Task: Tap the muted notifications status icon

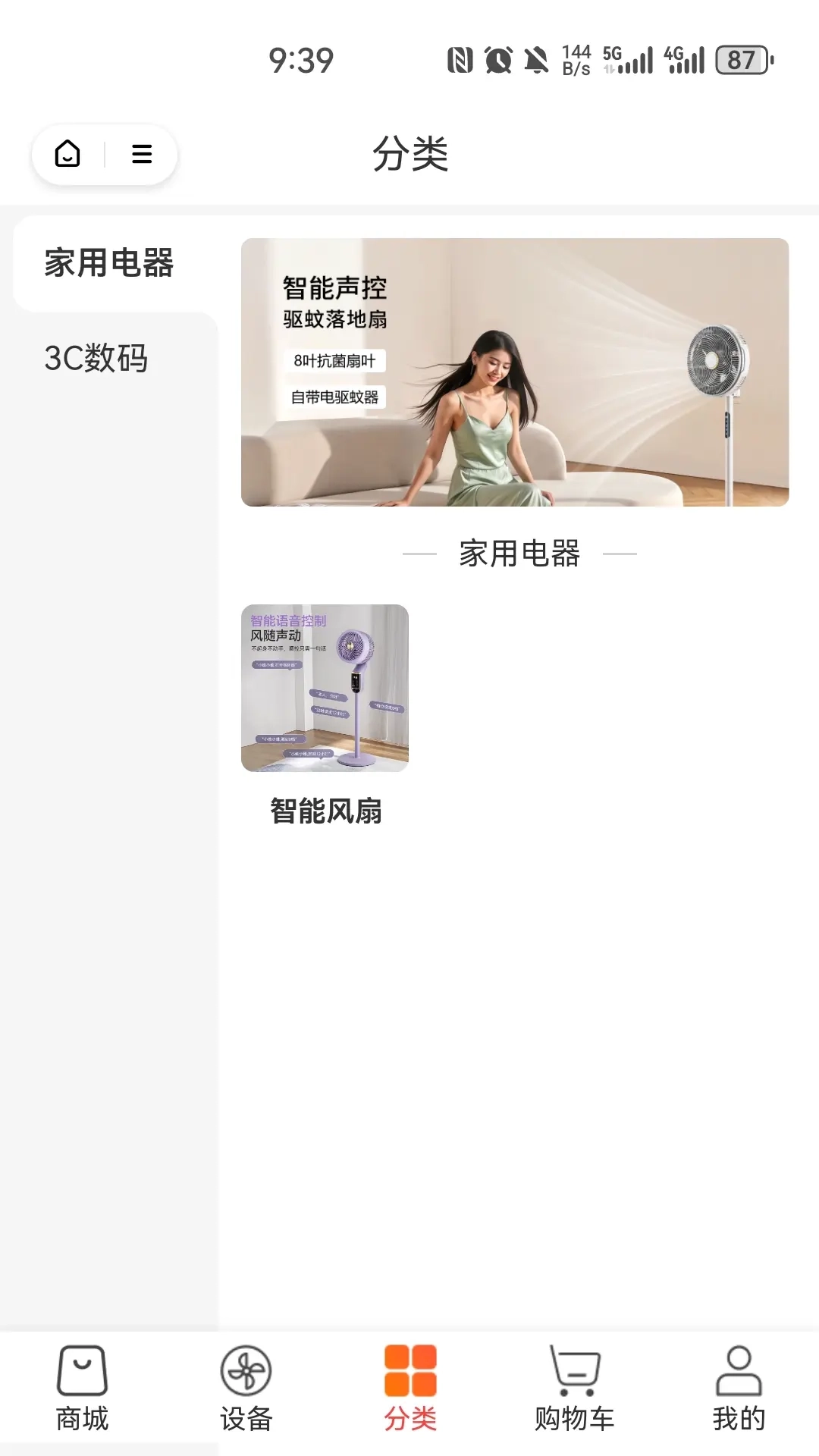Action: [x=535, y=59]
